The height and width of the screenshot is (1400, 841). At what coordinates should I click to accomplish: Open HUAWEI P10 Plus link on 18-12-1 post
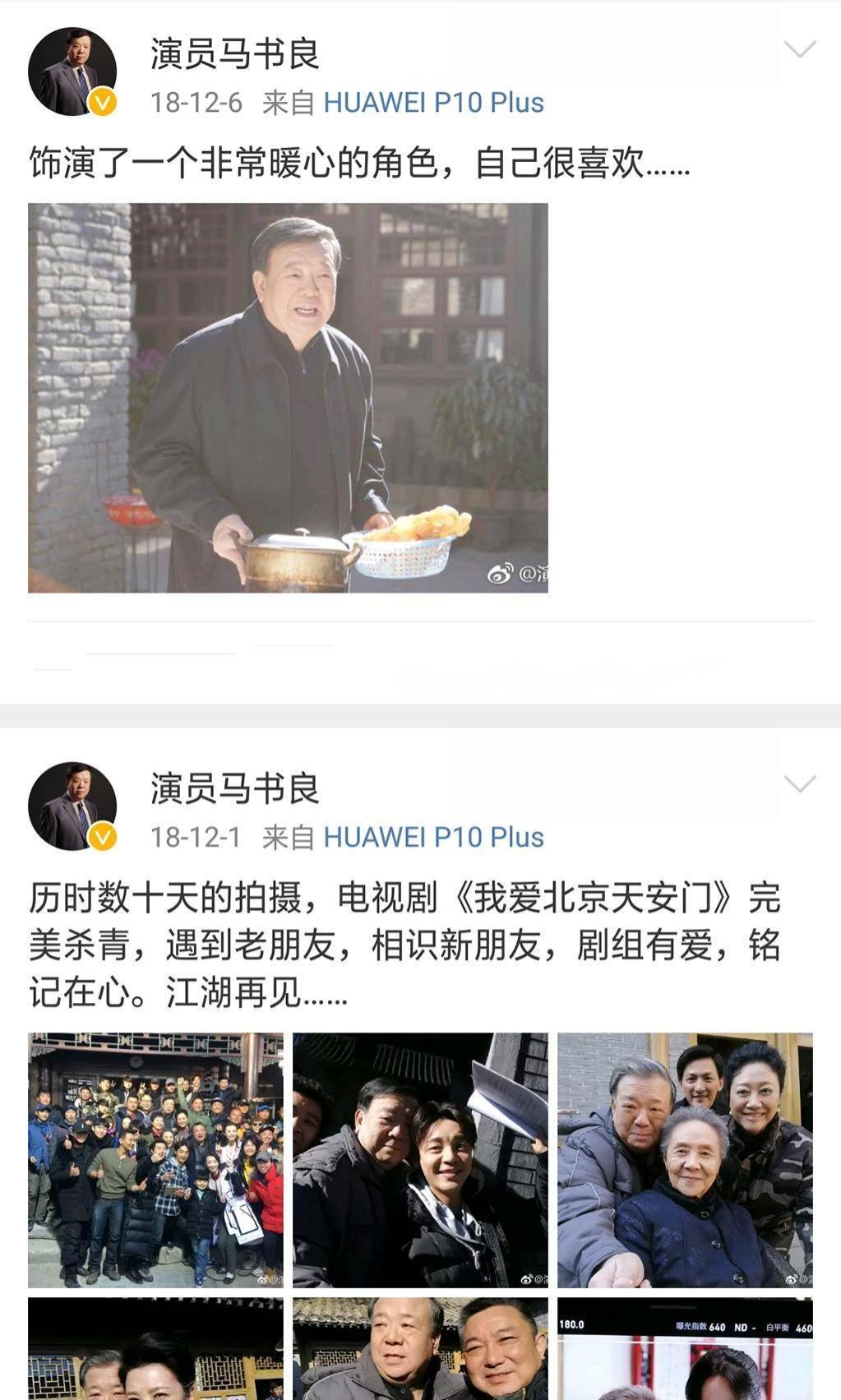click(433, 837)
